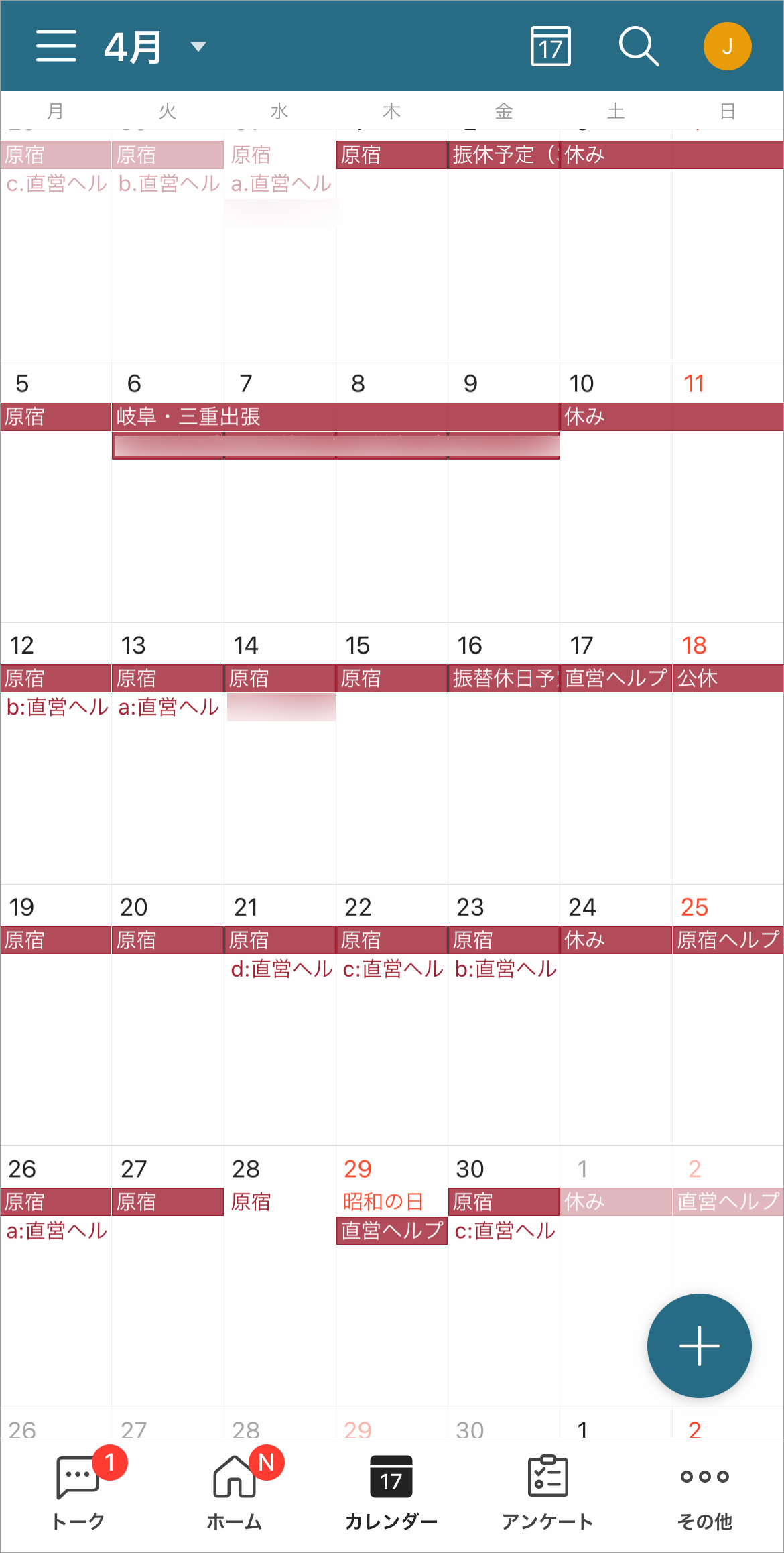Screen dimensions: 784x1553
Task: Open the 原宿ヘルプ event on 25
Action: tap(727, 940)
